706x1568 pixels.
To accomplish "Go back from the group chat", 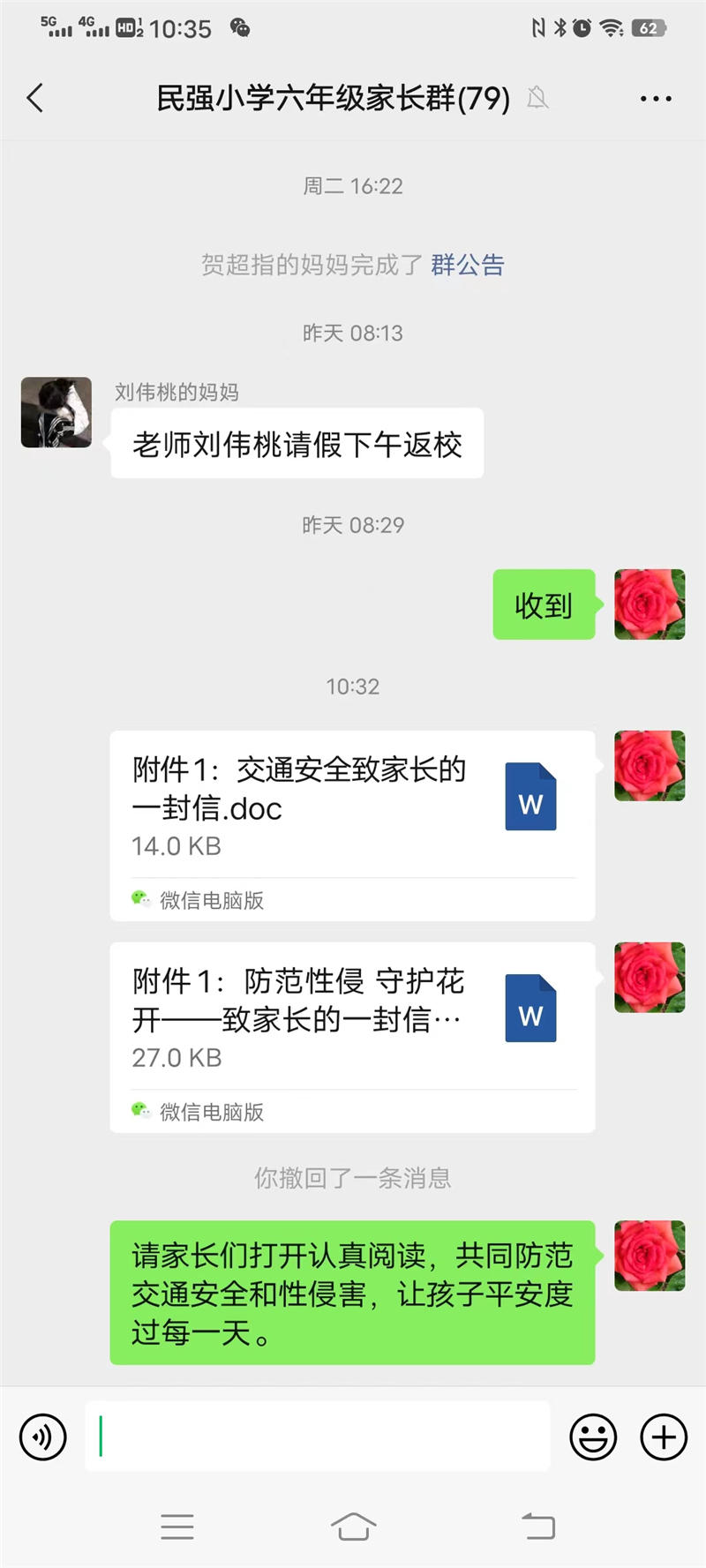I will [x=35, y=98].
